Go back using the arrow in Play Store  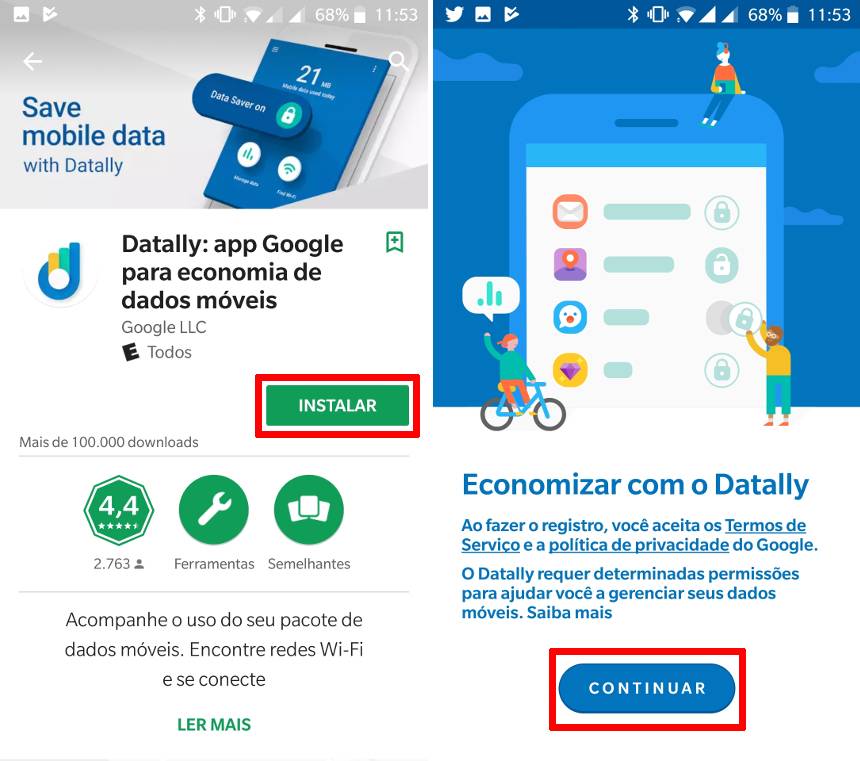[33, 62]
